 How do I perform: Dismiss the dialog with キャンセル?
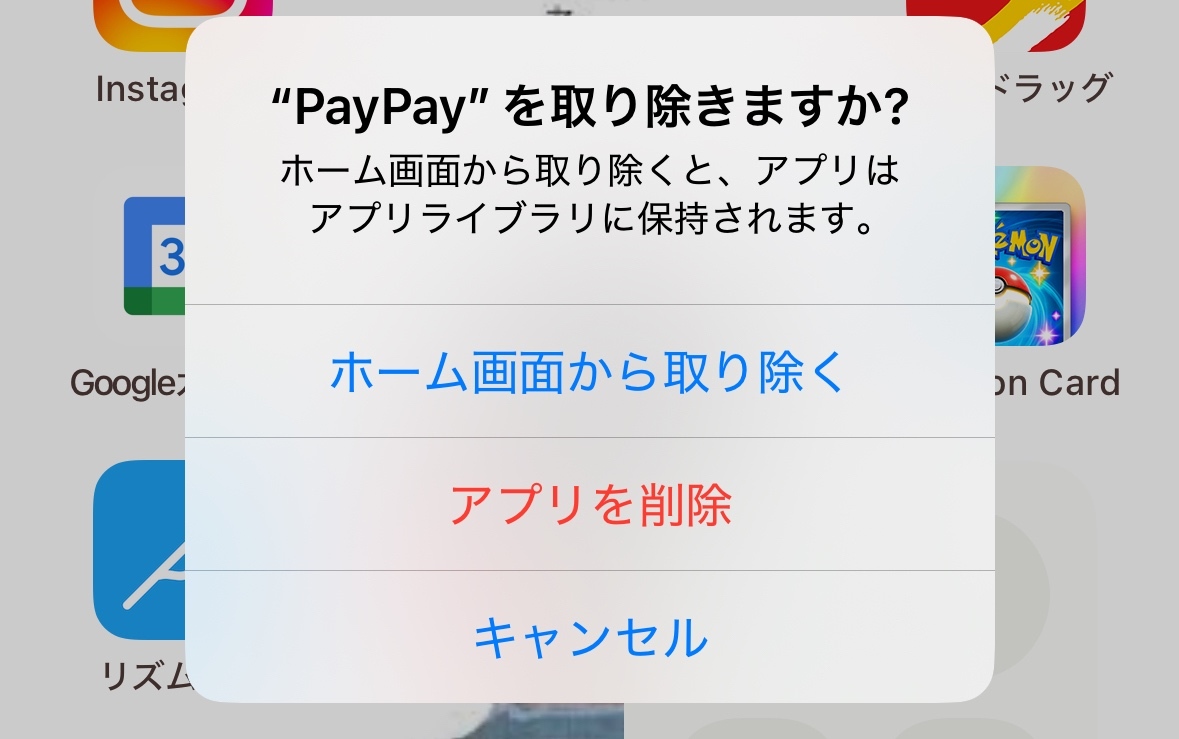[590, 638]
